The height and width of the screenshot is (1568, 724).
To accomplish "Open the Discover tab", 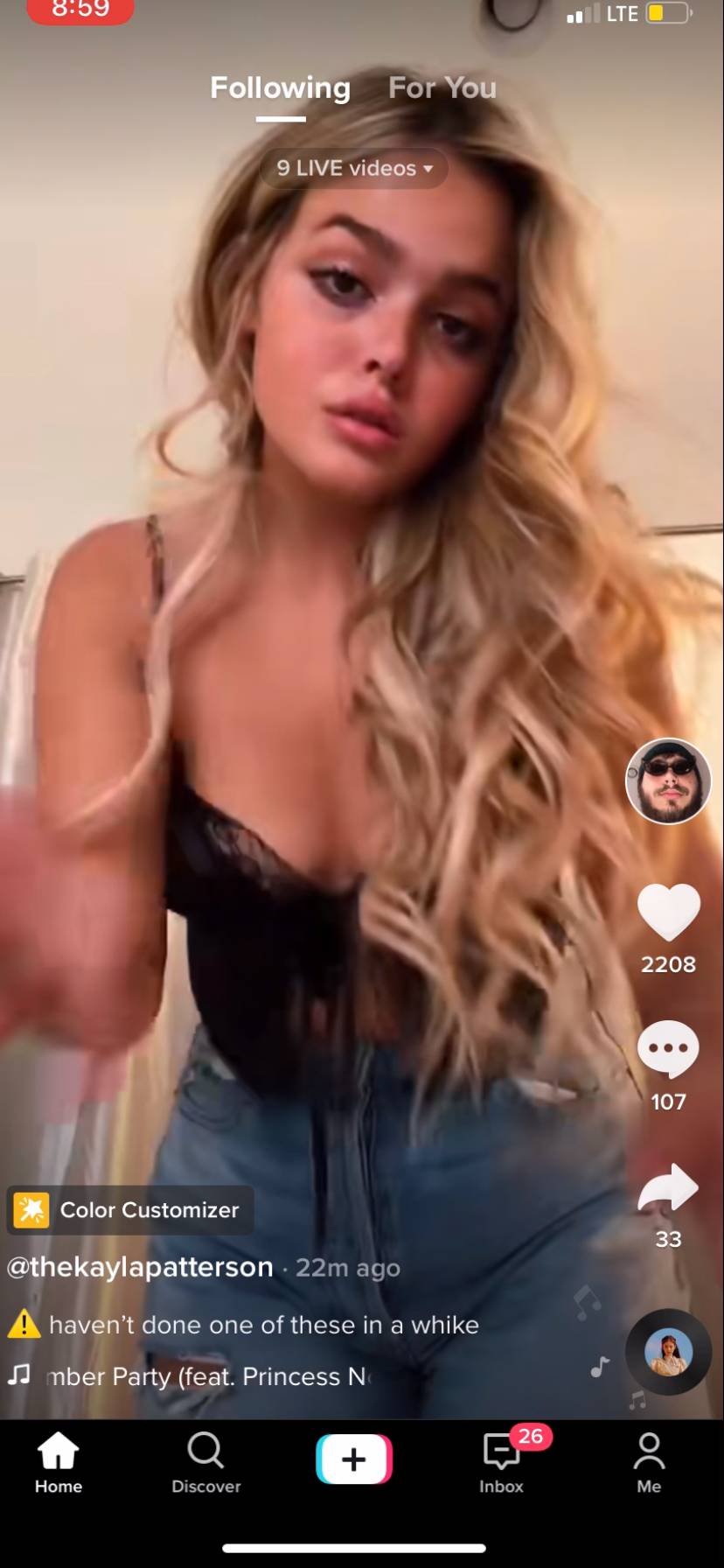I will [206, 1463].
